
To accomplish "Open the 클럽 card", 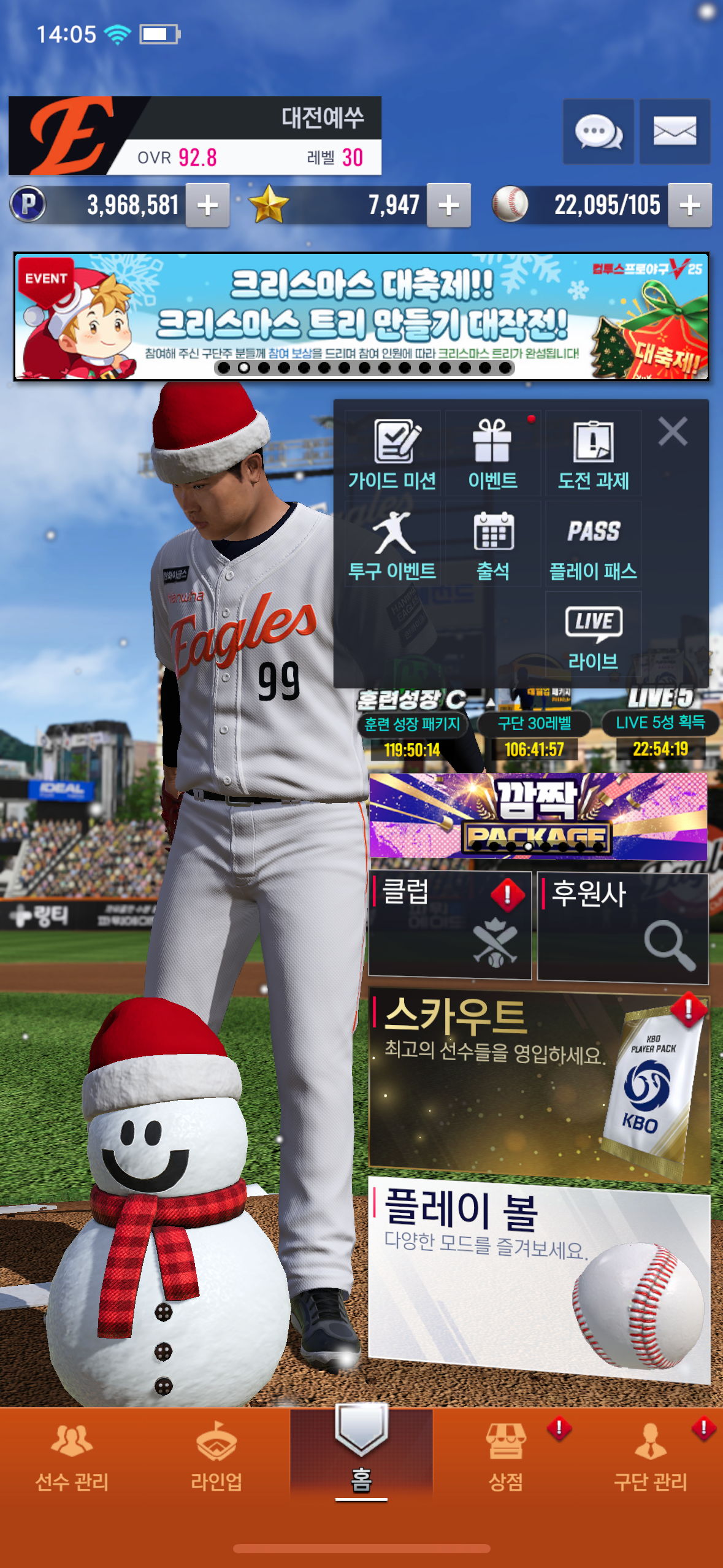I will coord(449,924).
